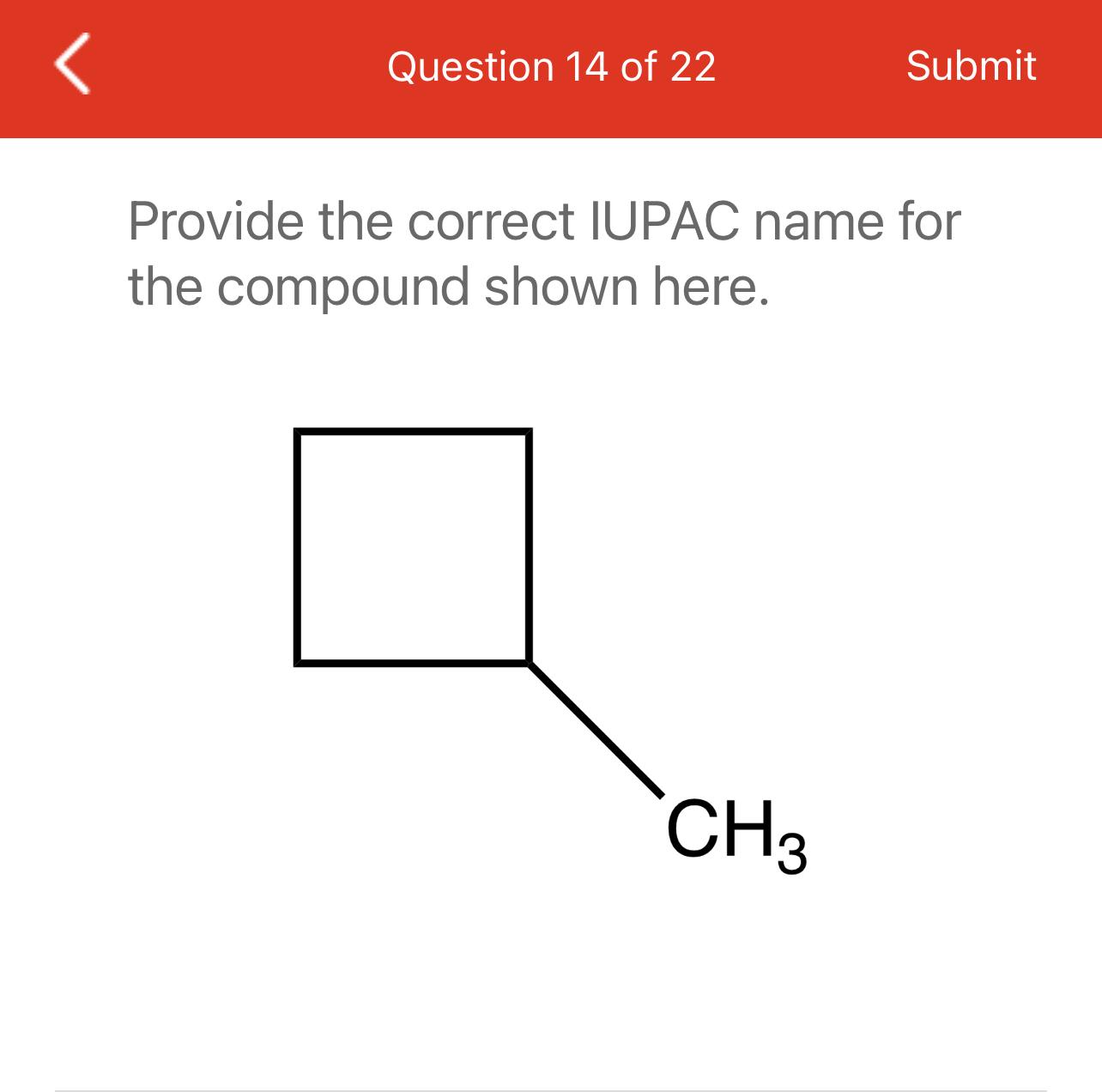The width and height of the screenshot is (1102, 1092).
Task: Go back using the arrow icon
Action: click(x=73, y=64)
